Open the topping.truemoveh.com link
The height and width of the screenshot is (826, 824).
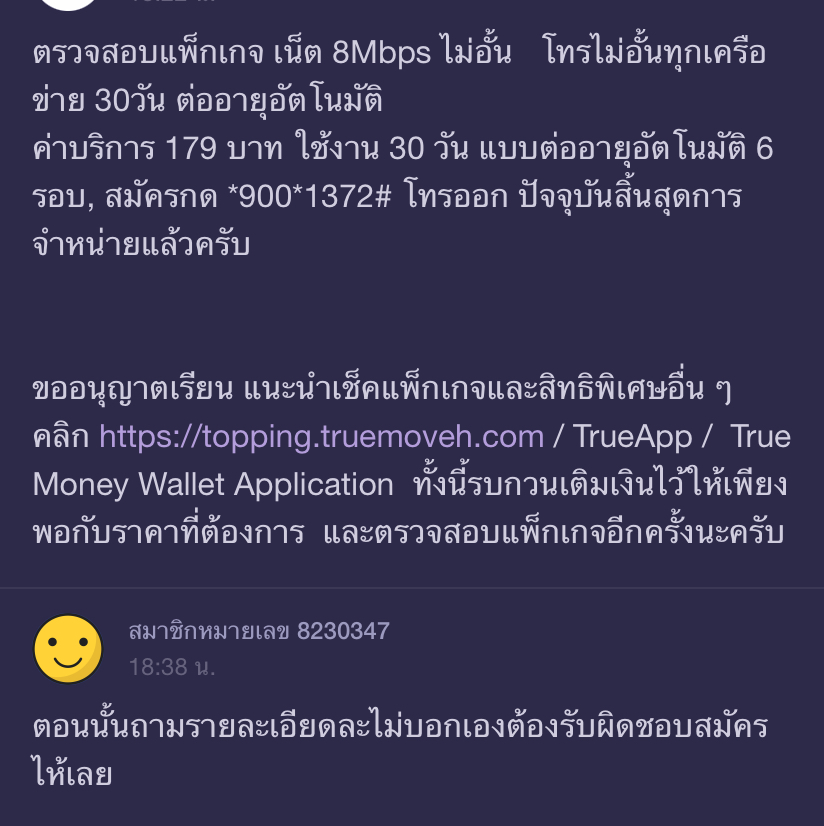[321, 437]
